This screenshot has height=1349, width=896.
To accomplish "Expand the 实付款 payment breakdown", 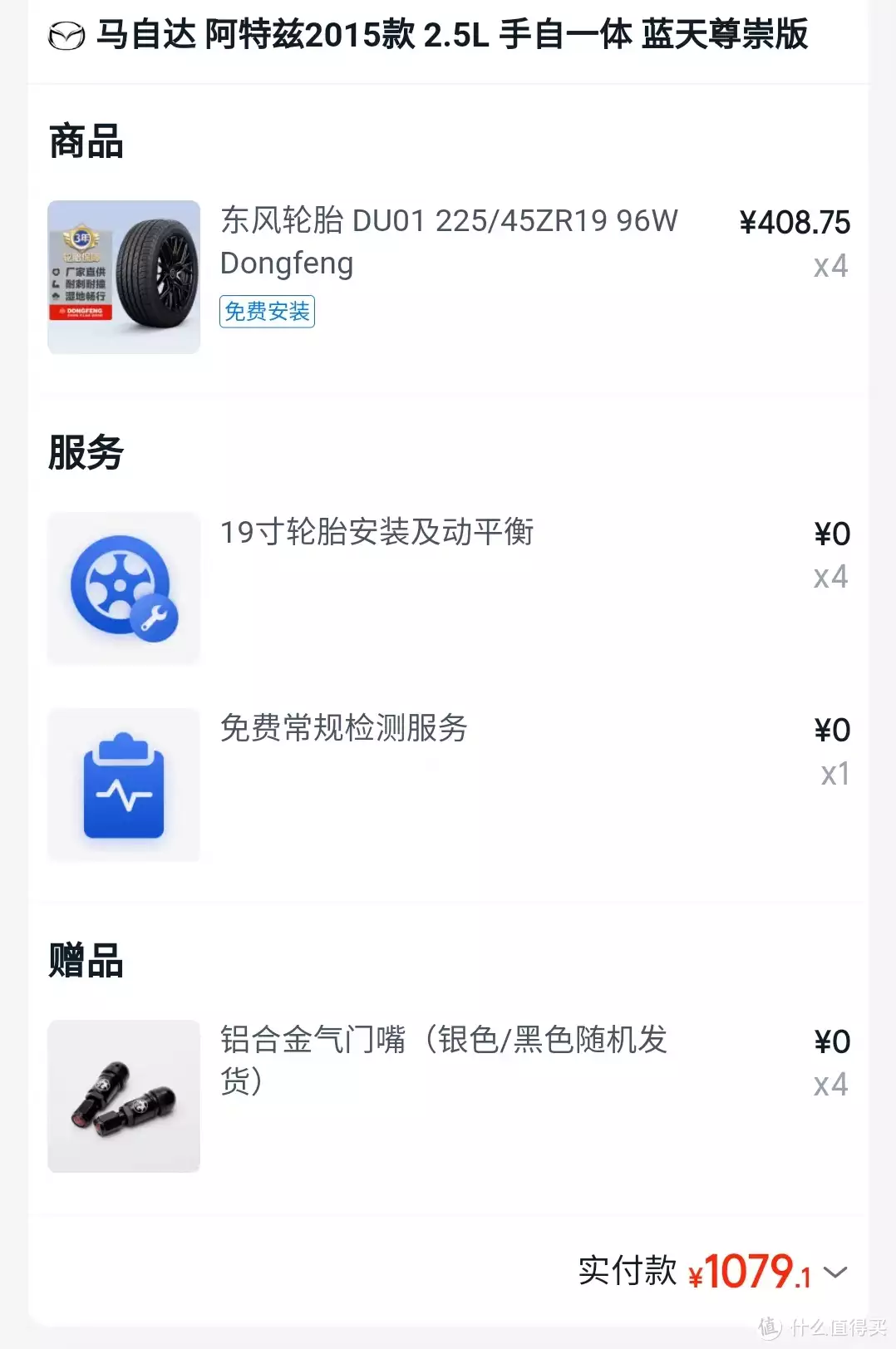I will [x=835, y=1273].
